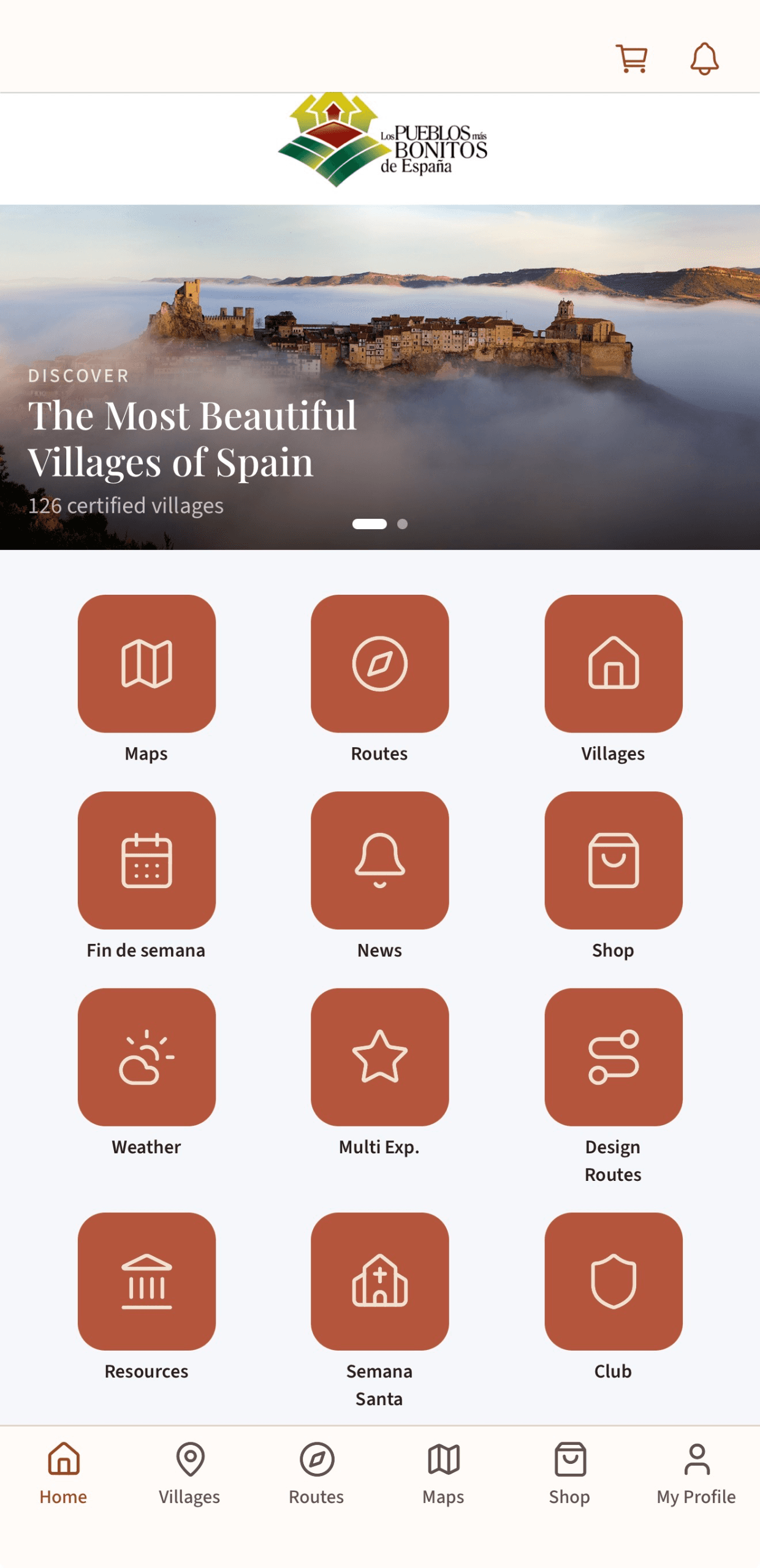Viewport: 760px width, 1568px height.
Task: Open the Routes grid tile
Action: point(379,663)
